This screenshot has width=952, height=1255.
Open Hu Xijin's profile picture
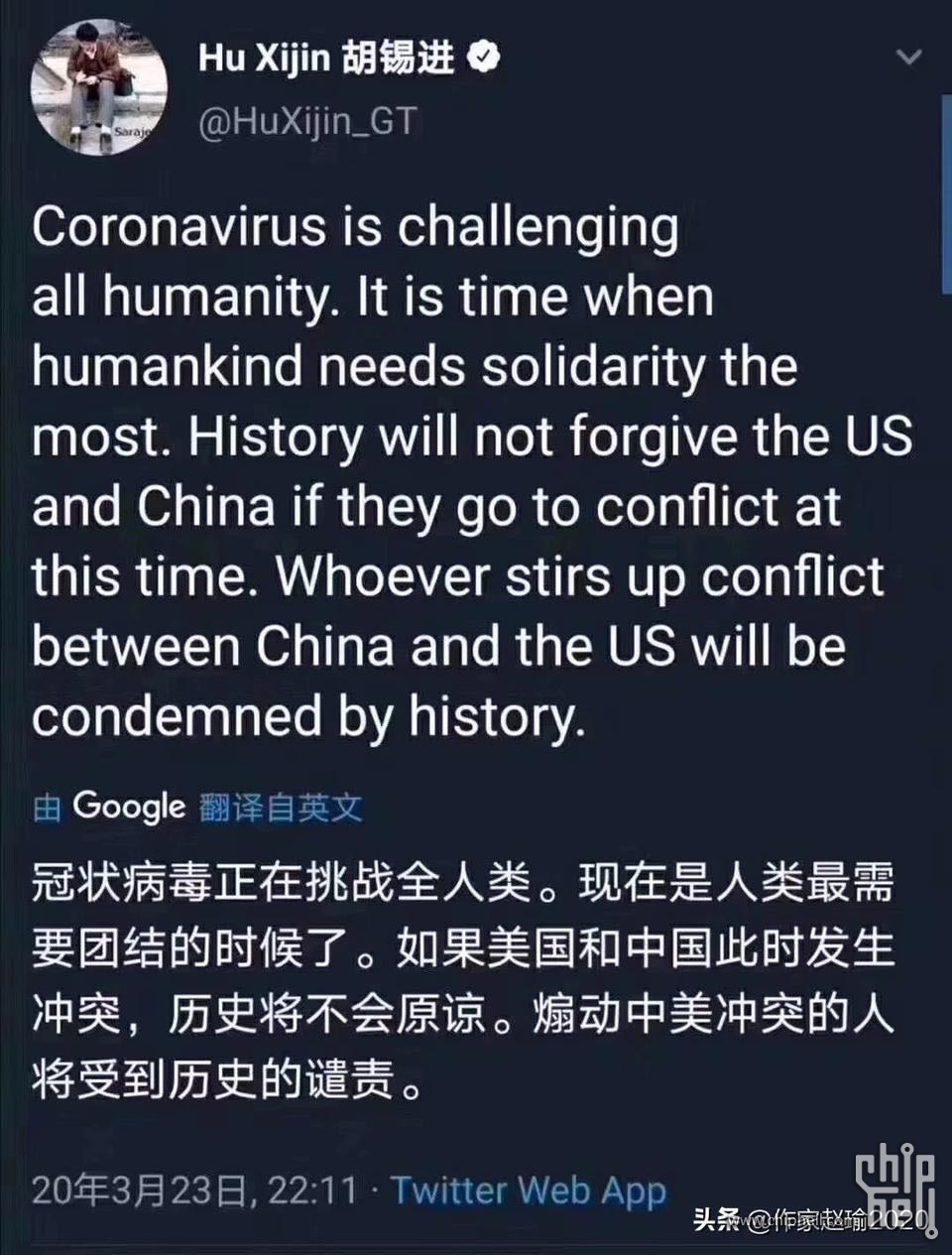coord(98,87)
